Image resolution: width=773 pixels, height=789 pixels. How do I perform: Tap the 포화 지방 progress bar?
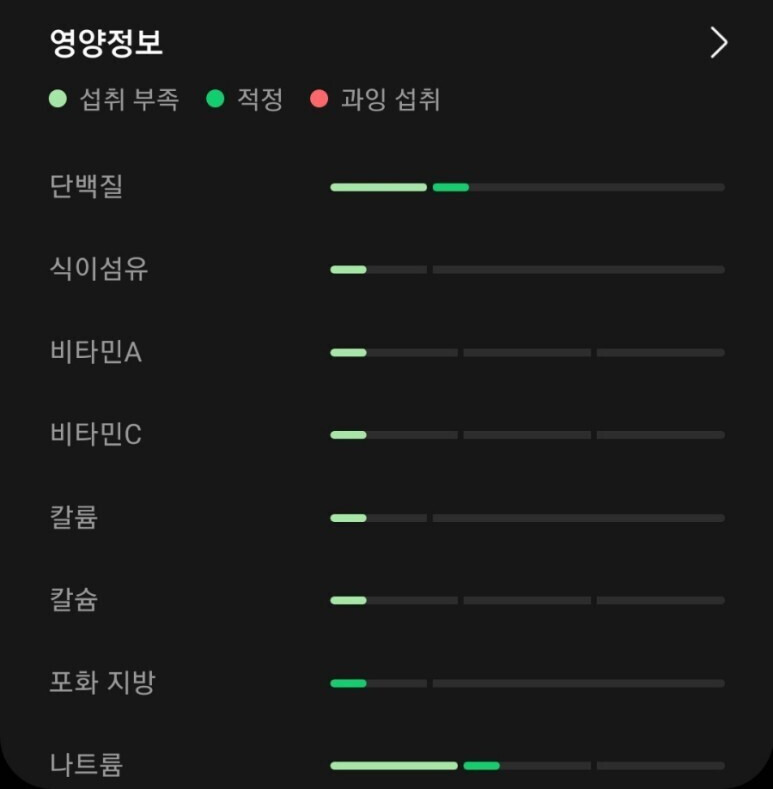pos(525,683)
